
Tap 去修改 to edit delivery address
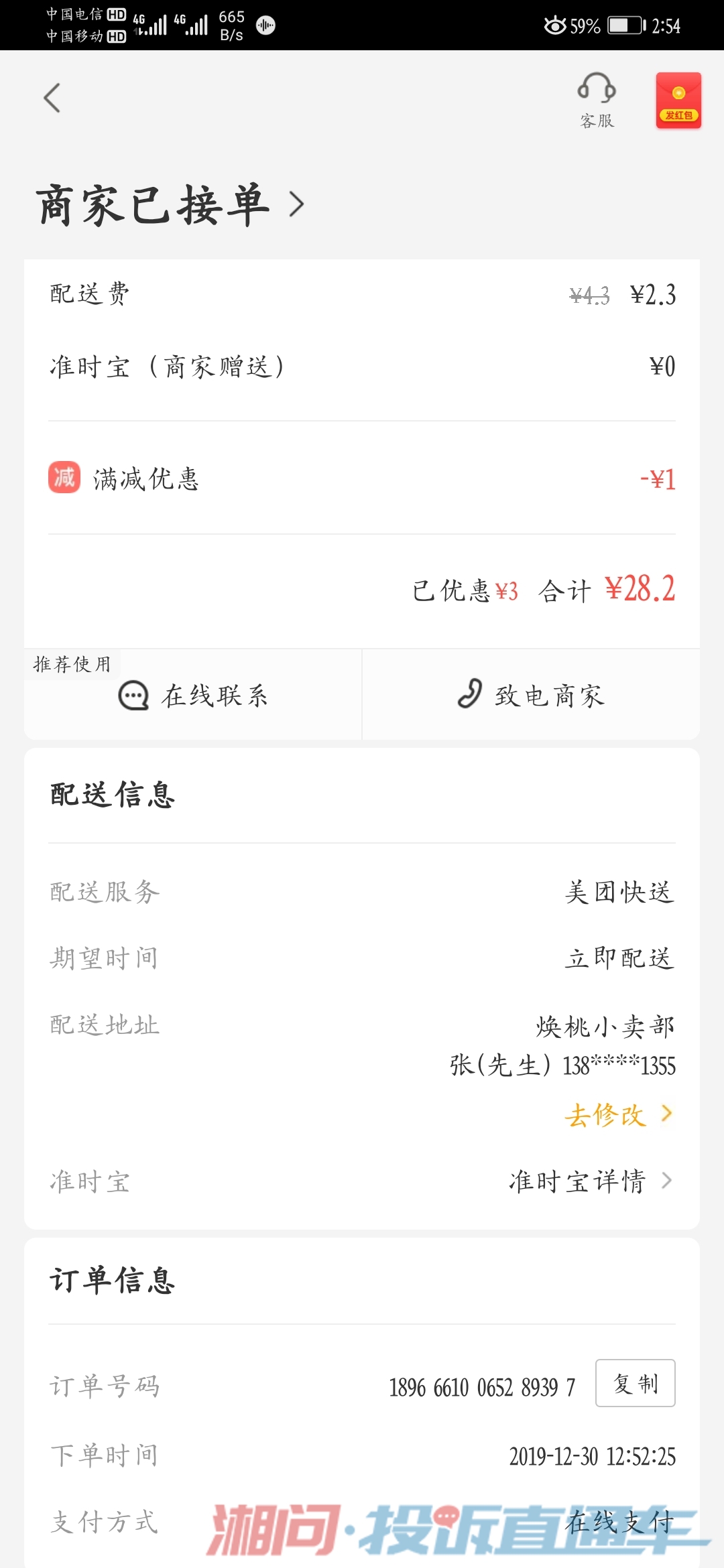click(617, 1115)
